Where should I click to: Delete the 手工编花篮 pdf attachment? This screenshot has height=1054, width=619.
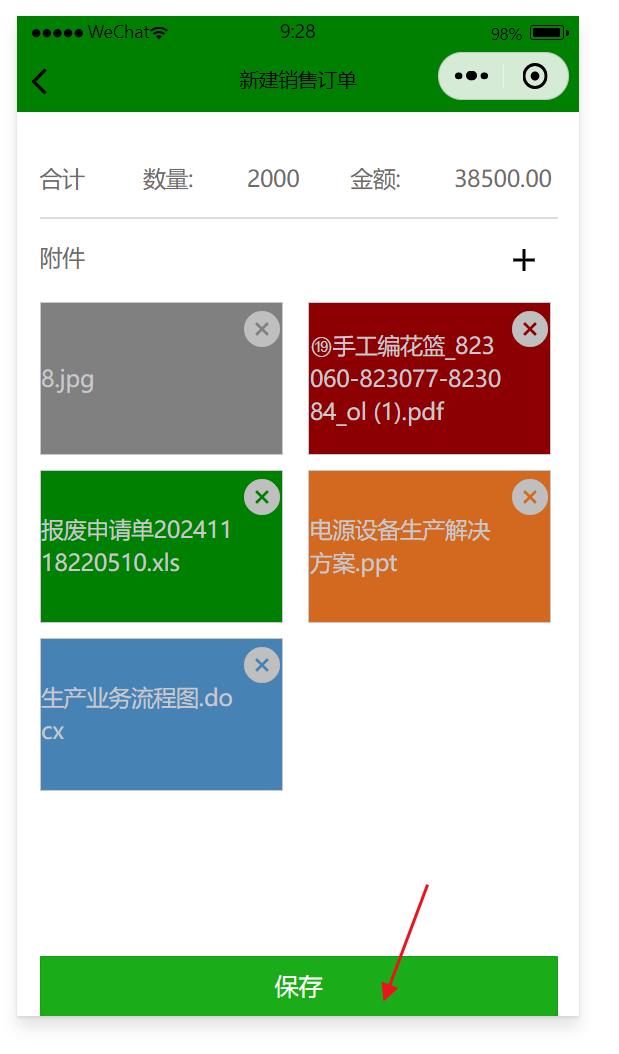[530, 329]
